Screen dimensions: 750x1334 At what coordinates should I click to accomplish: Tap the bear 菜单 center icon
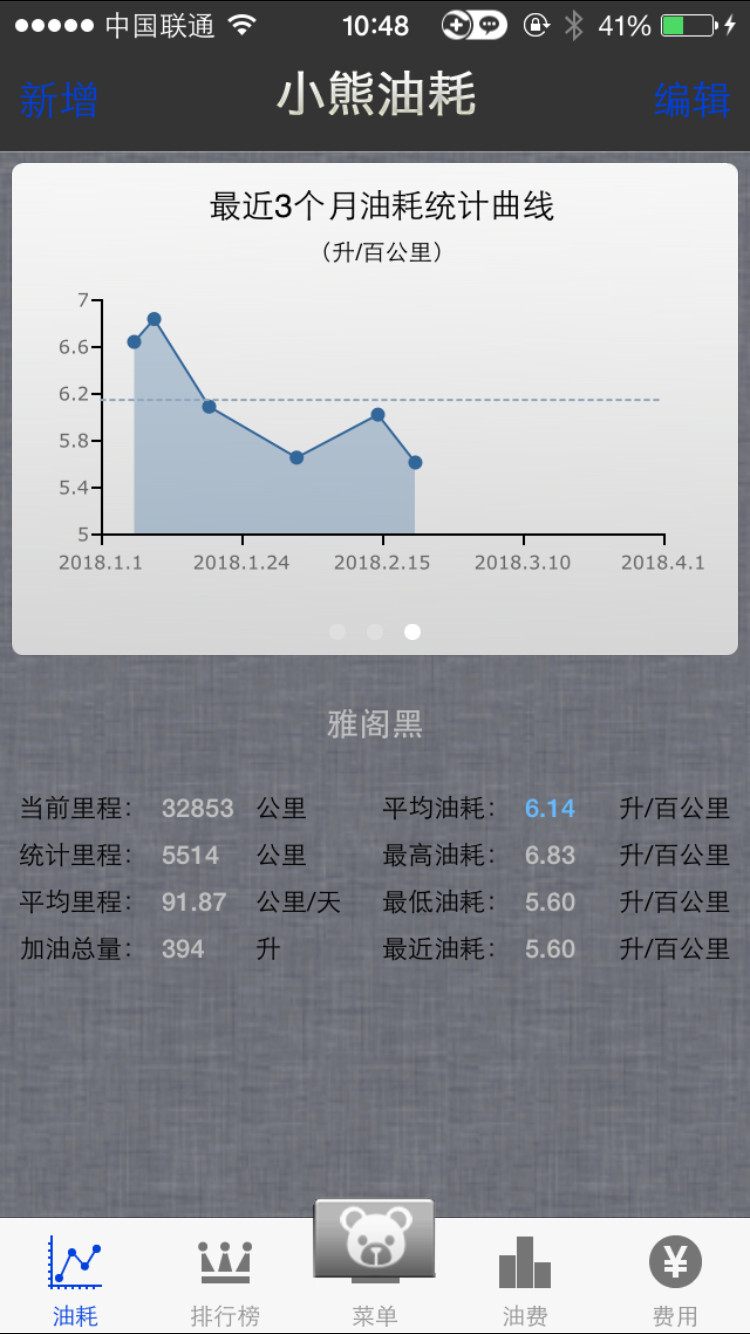point(374,1238)
